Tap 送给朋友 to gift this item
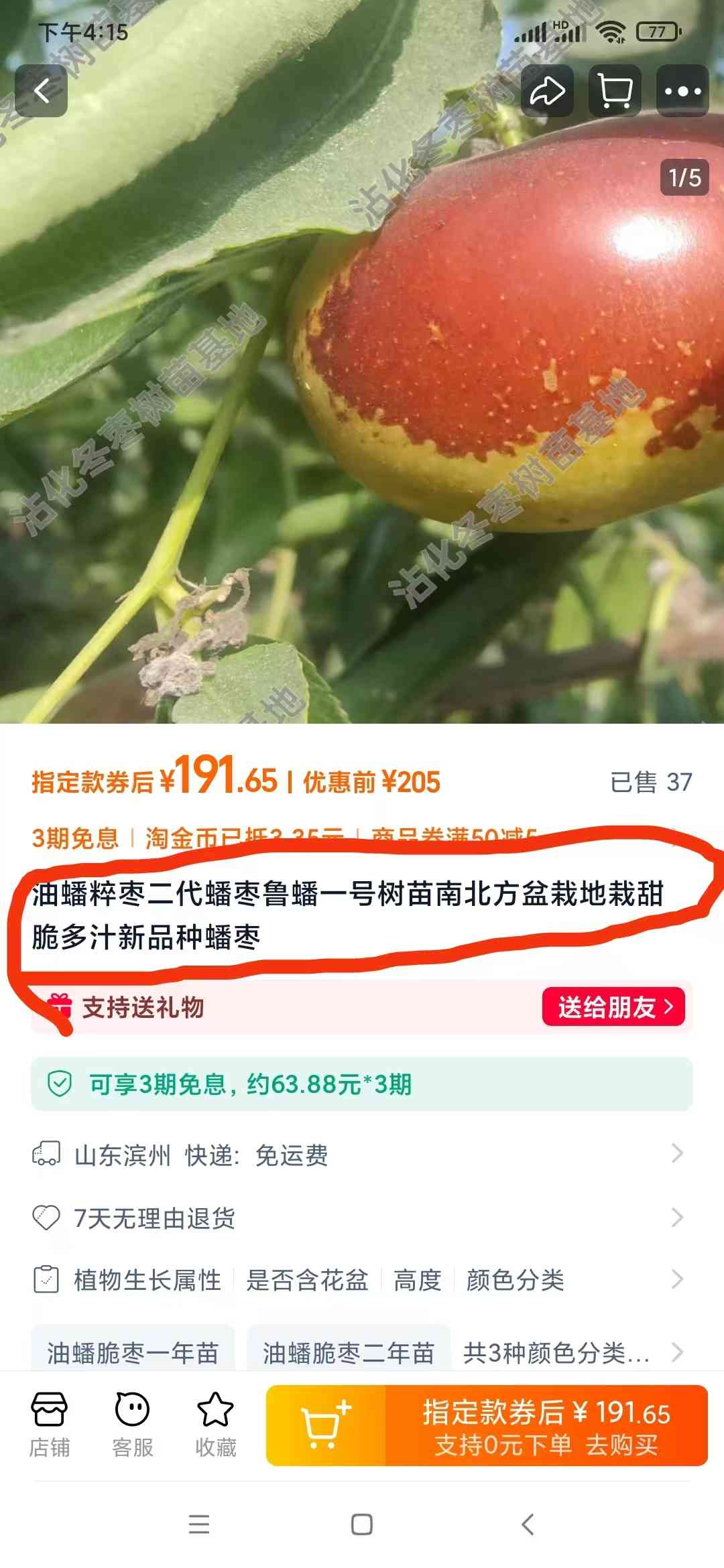 pos(613,1006)
